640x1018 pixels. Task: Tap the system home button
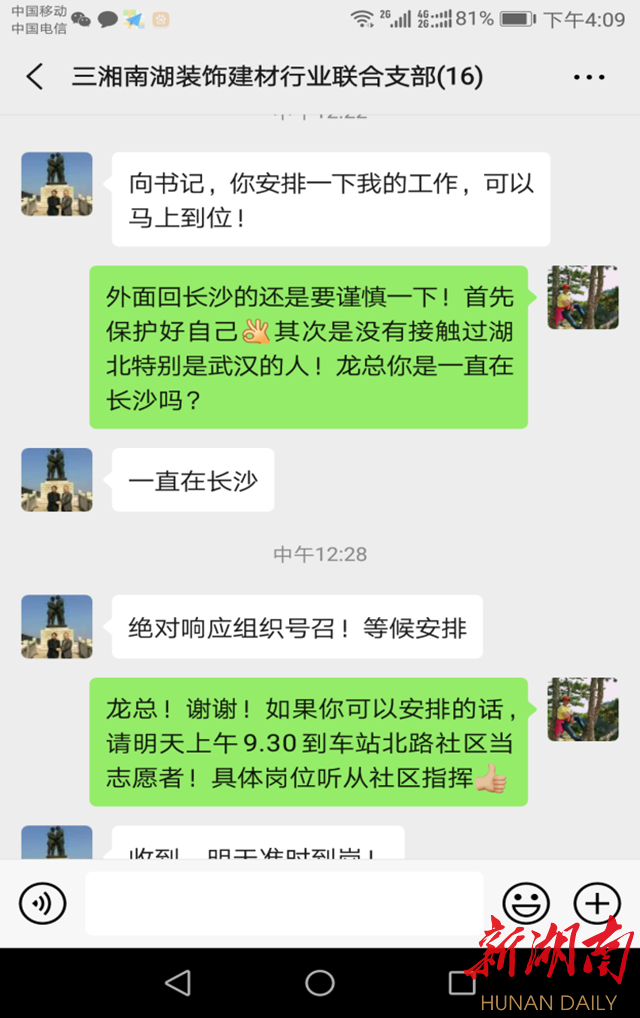point(320,983)
